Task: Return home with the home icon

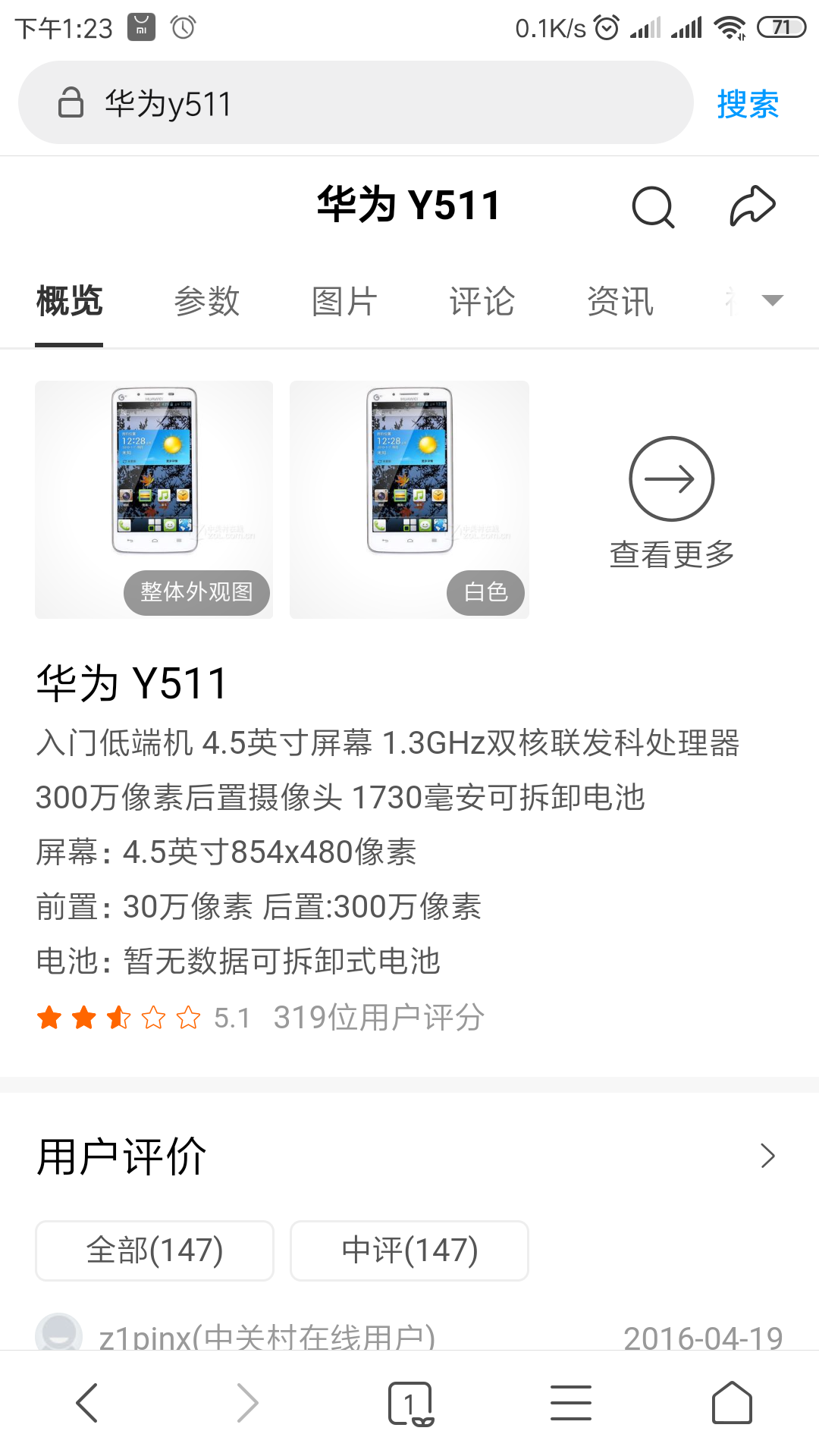Action: 731,1402
